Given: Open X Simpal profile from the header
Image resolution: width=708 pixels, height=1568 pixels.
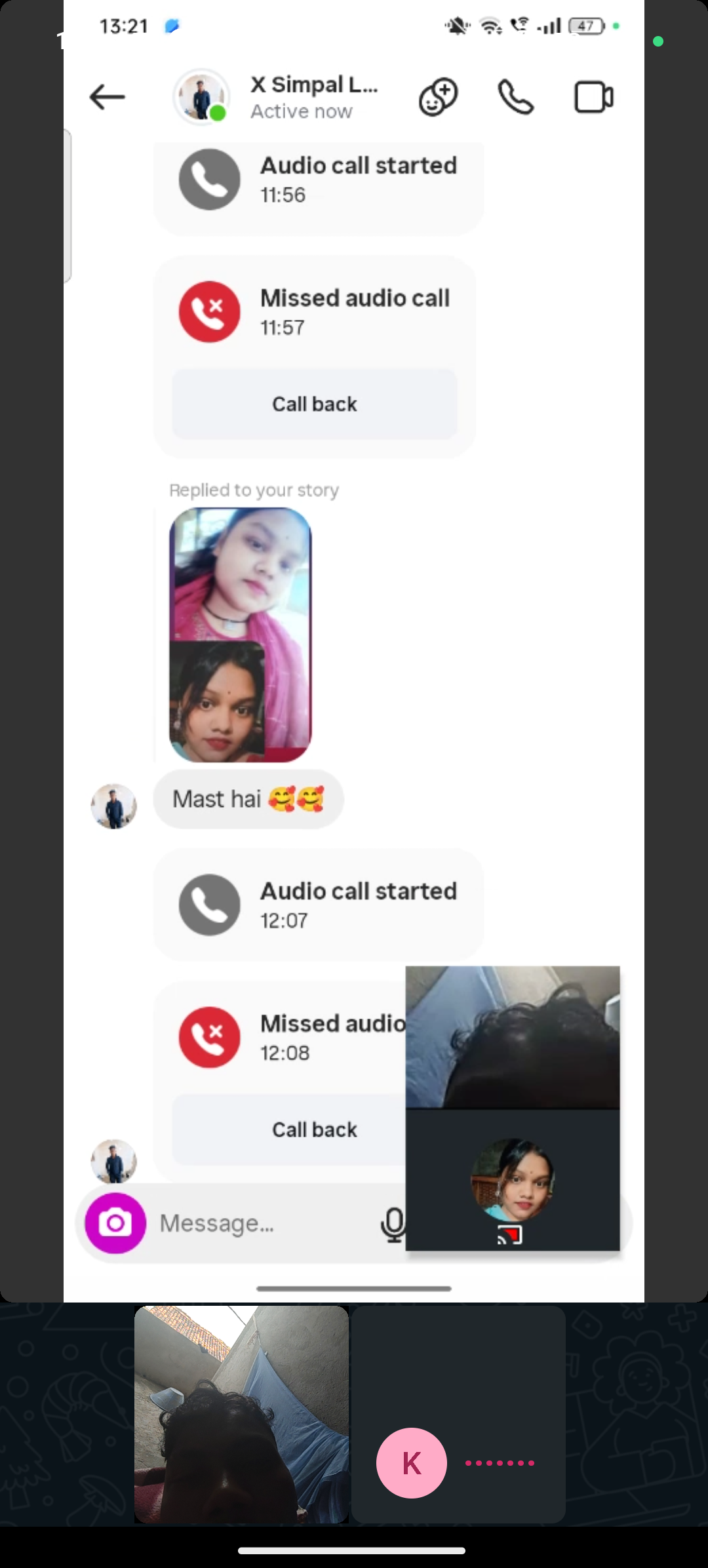Looking at the screenshot, I should (313, 96).
